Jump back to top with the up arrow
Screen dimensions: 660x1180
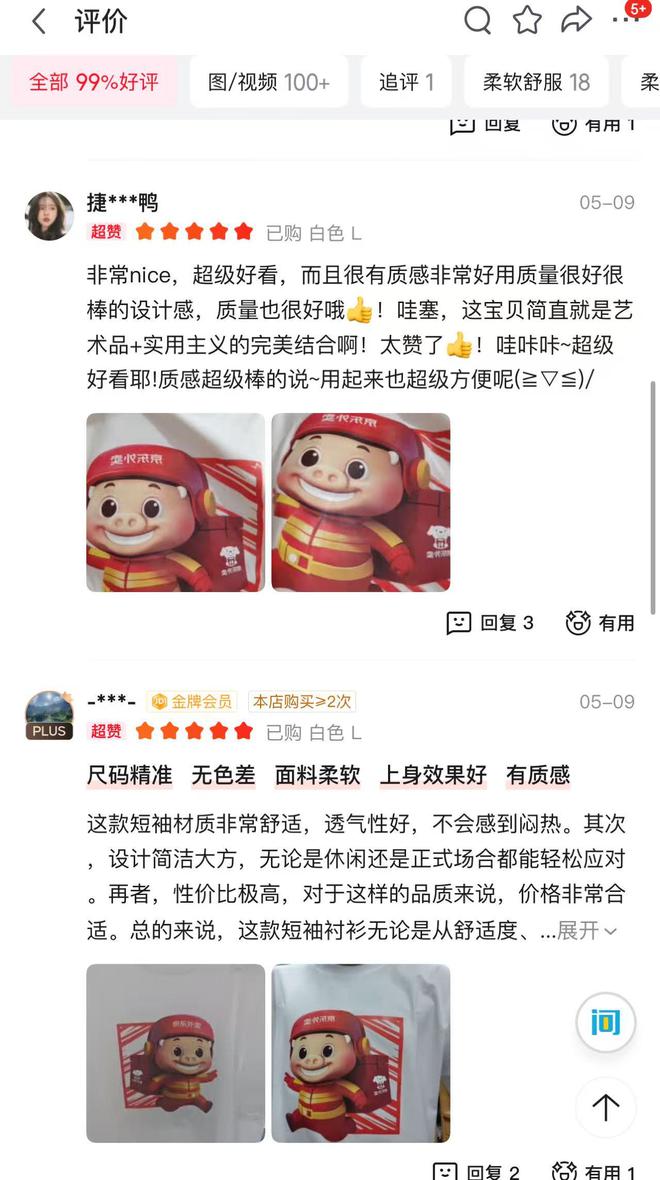click(605, 1107)
